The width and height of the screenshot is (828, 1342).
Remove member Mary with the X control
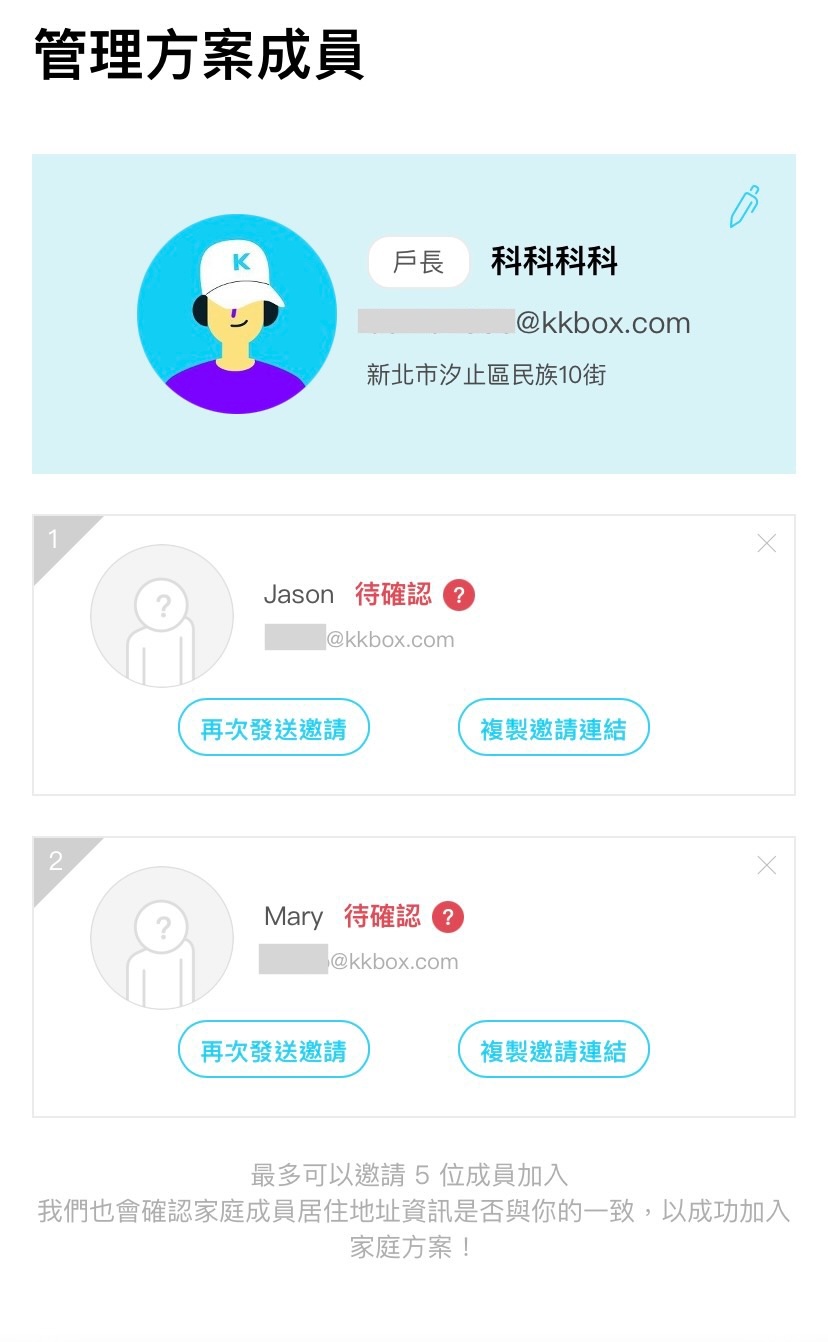(766, 864)
